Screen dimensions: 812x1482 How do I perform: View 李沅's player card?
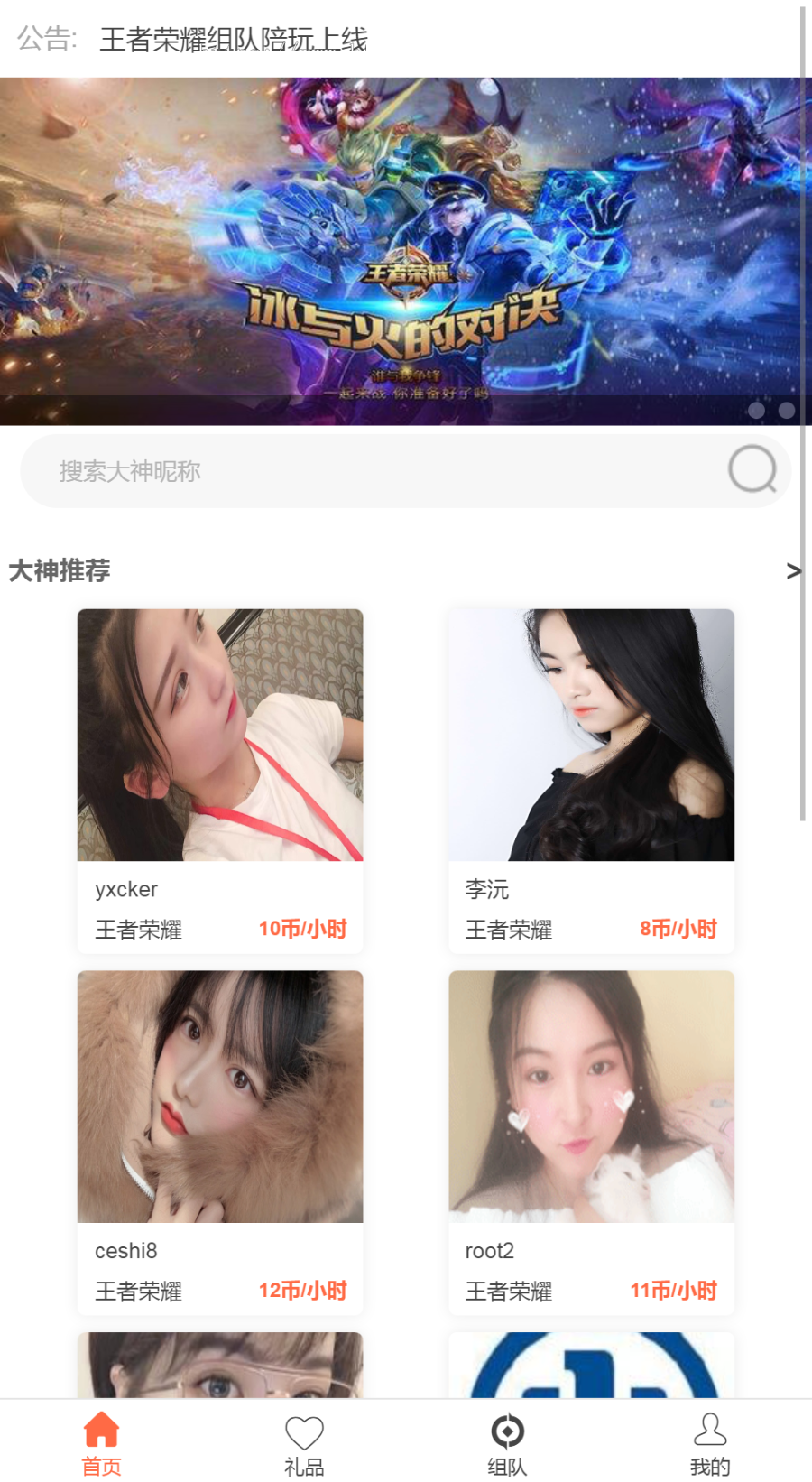(591, 780)
